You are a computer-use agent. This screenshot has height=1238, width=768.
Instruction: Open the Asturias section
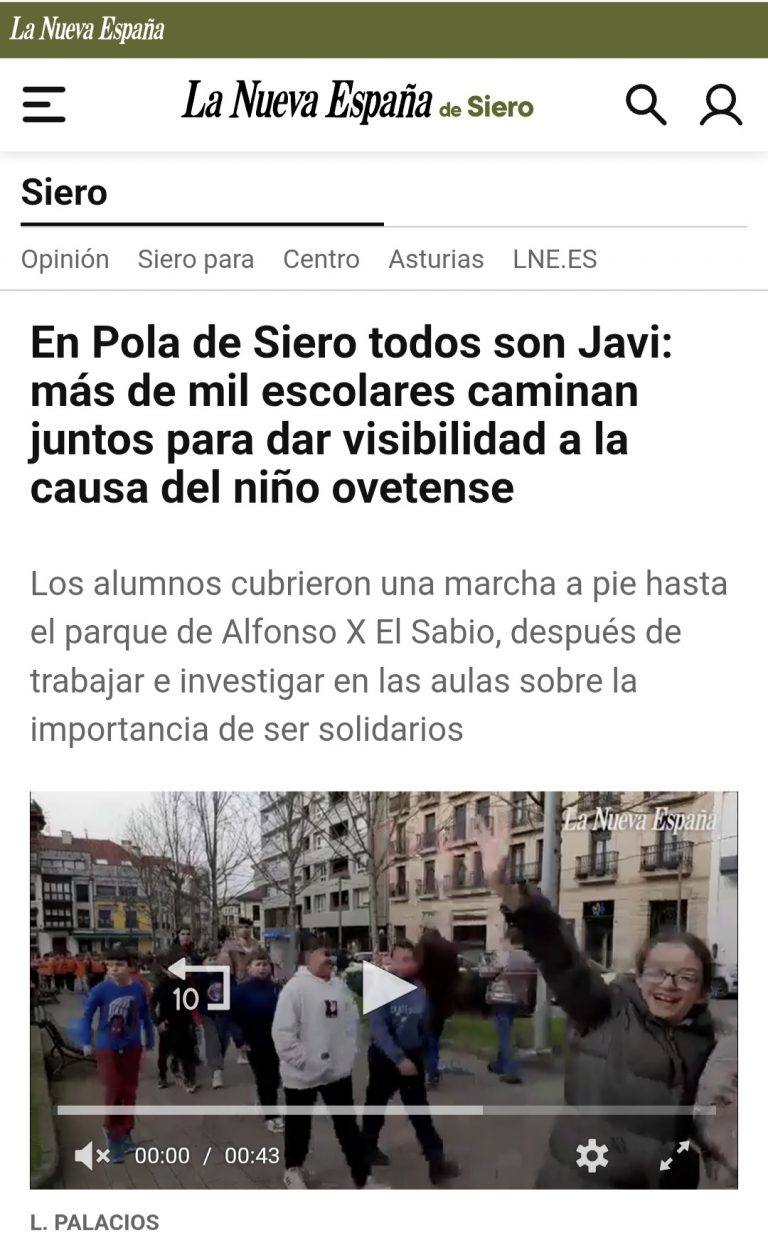pos(436,259)
